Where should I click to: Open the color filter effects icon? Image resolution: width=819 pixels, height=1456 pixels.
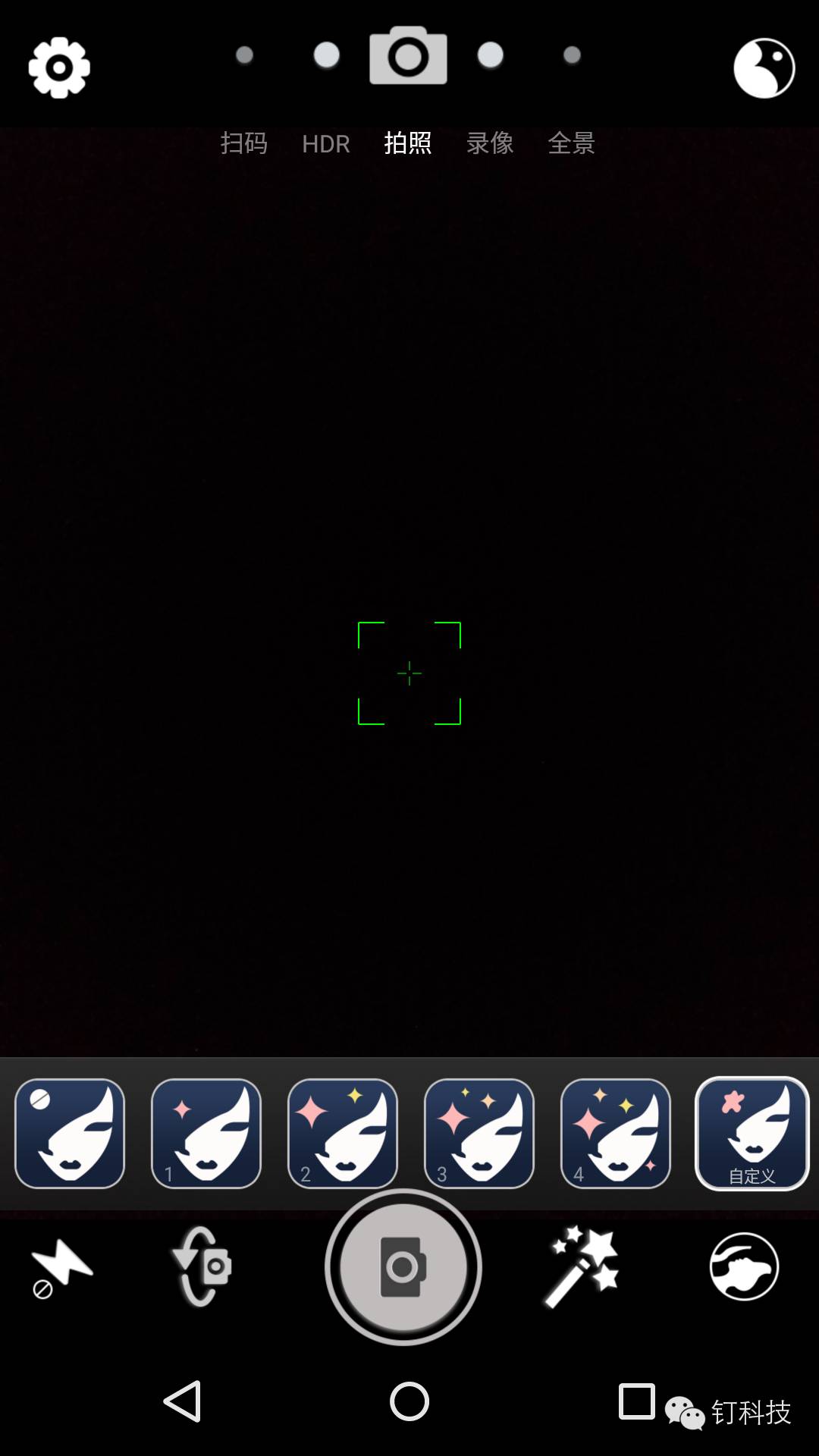(x=764, y=68)
